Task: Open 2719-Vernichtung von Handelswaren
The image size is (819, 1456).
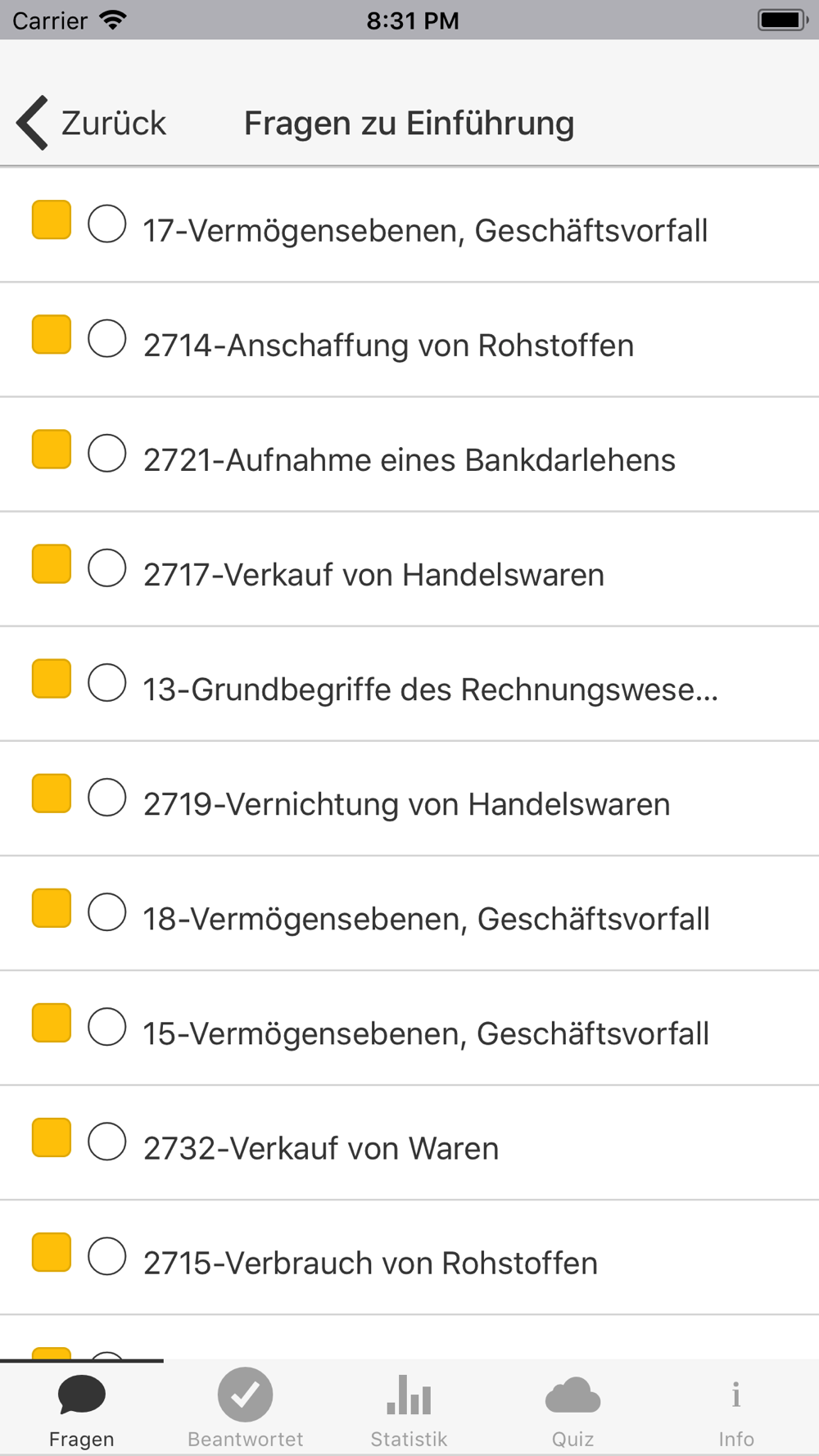Action: point(409,798)
